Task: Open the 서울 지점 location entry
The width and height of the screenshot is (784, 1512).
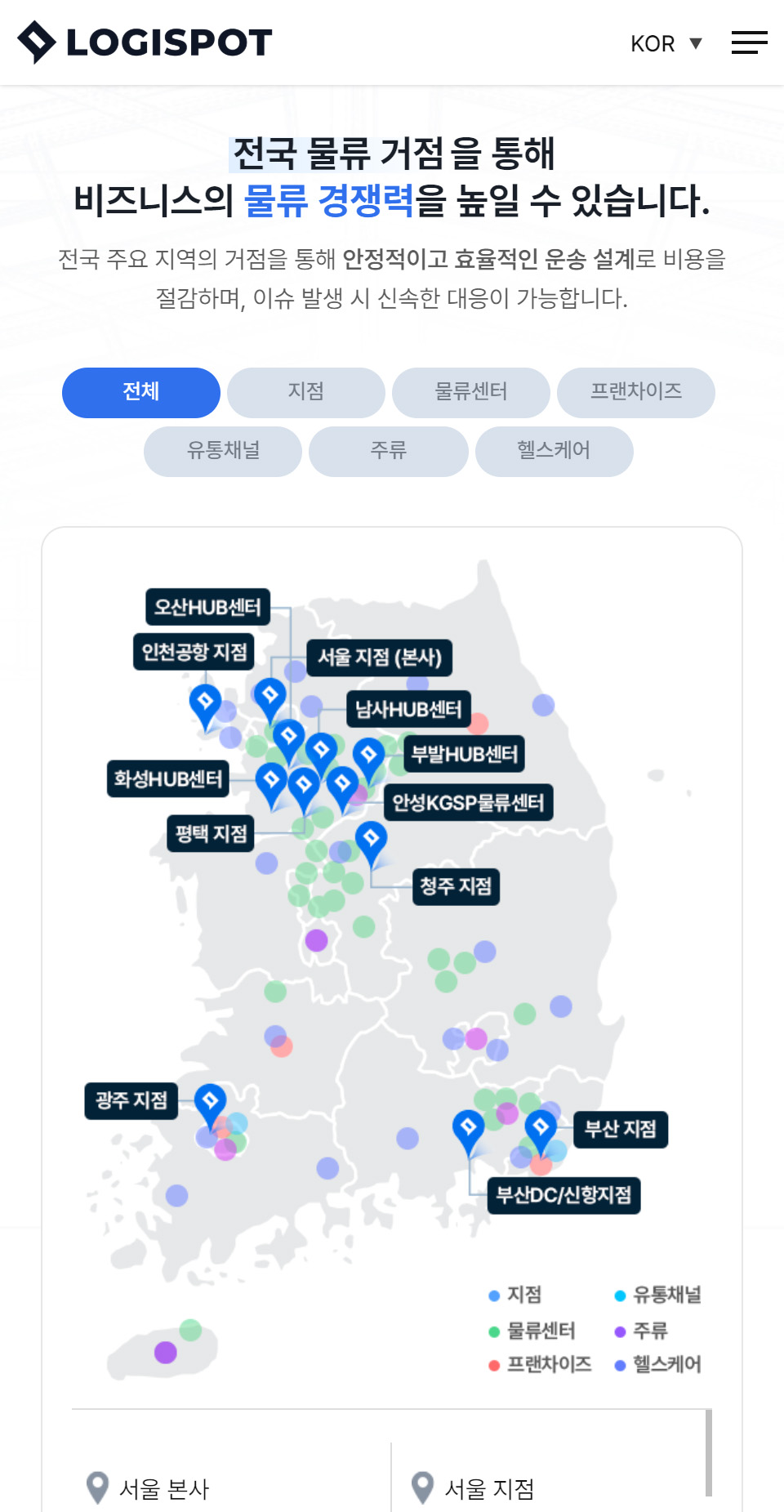Action: 489,1489
